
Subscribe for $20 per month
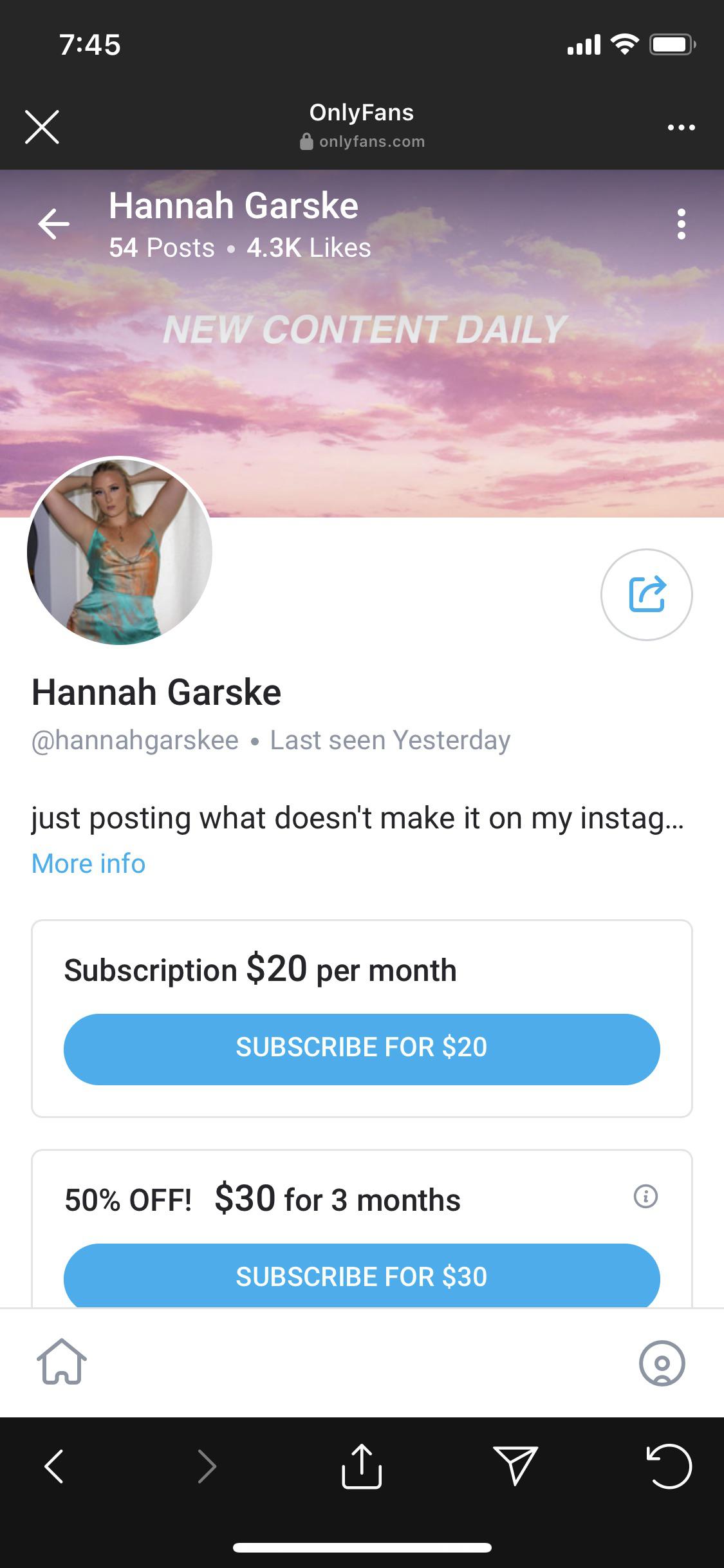pyautogui.click(x=362, y=1049)
